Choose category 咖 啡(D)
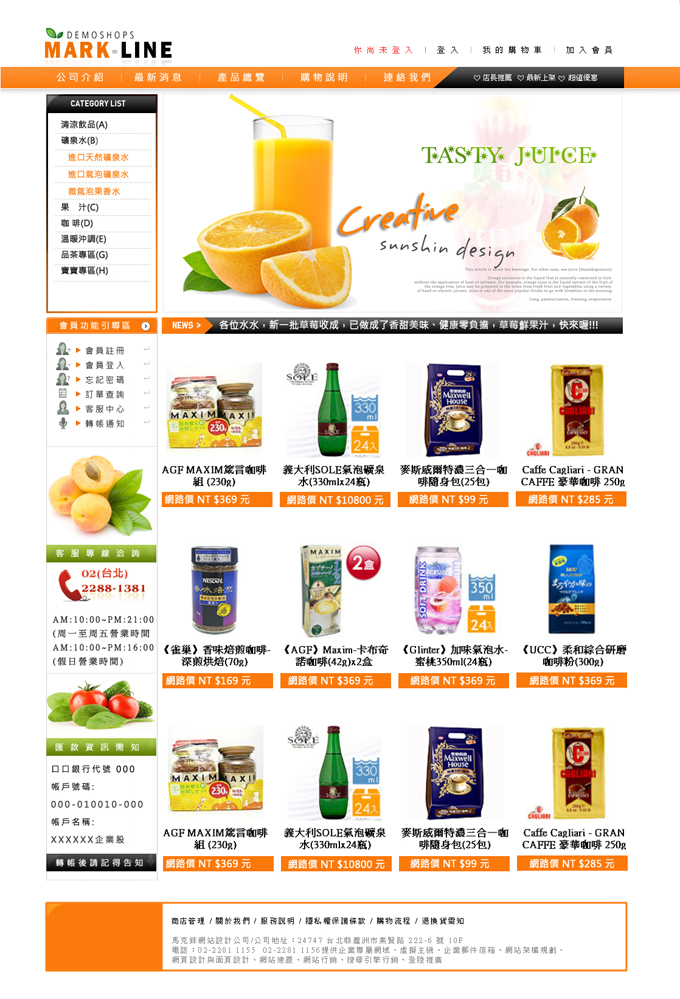 point(77,223)
